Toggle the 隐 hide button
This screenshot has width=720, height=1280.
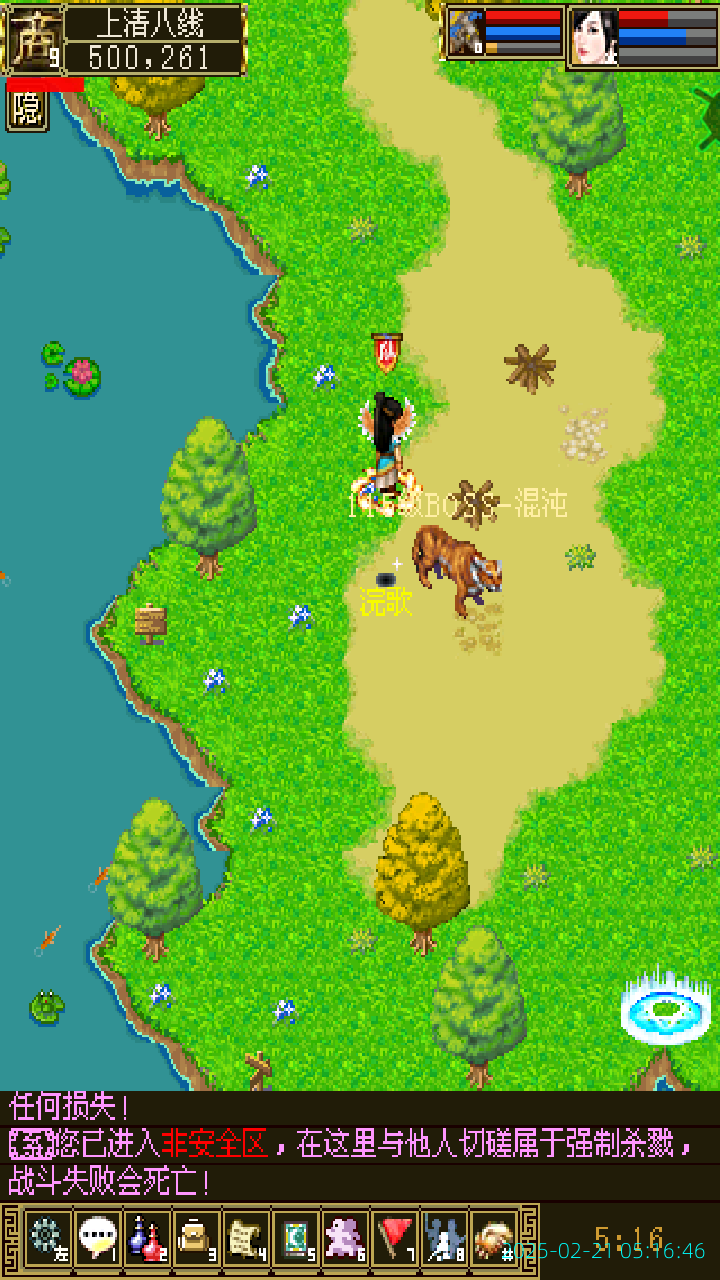27,110
